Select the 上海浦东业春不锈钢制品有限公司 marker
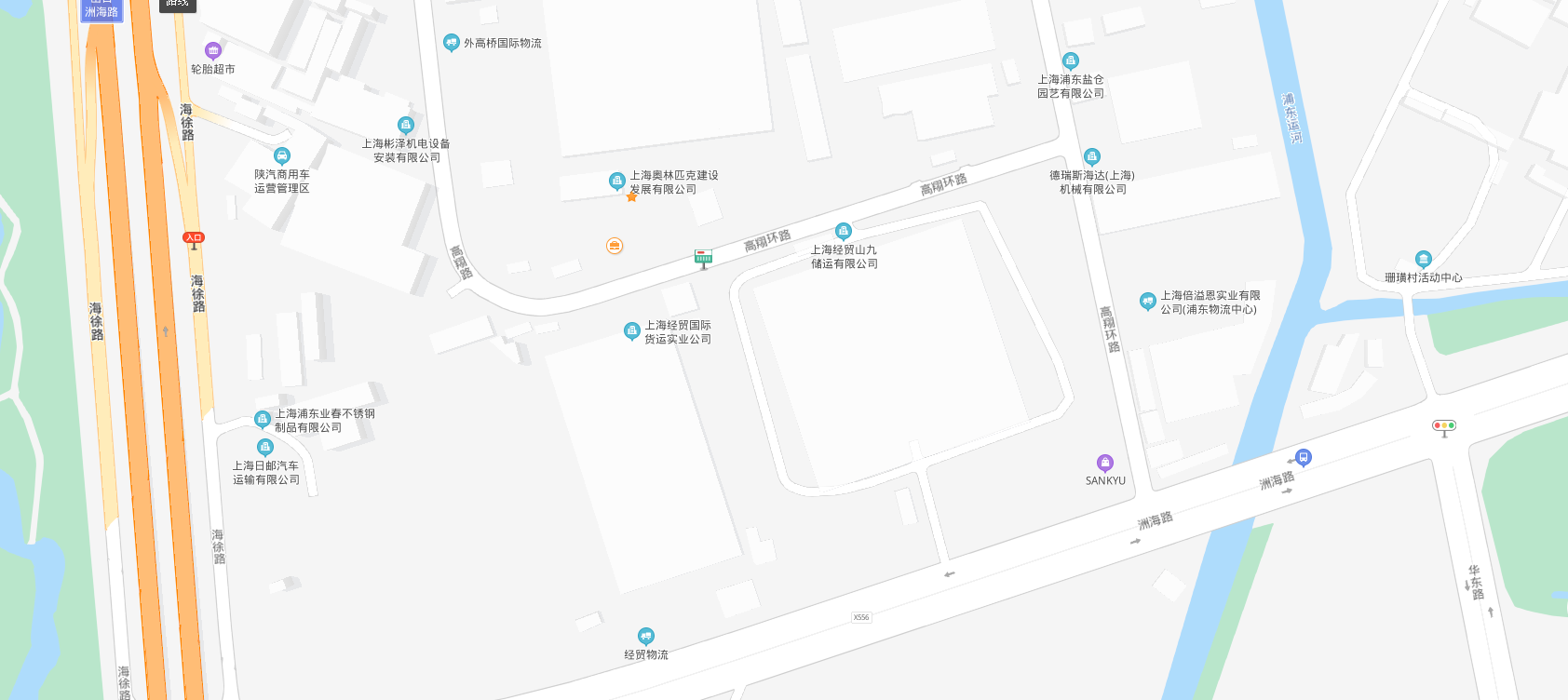Image resolution: width=1568 pixels, height=700 pixels. point(263,419)
